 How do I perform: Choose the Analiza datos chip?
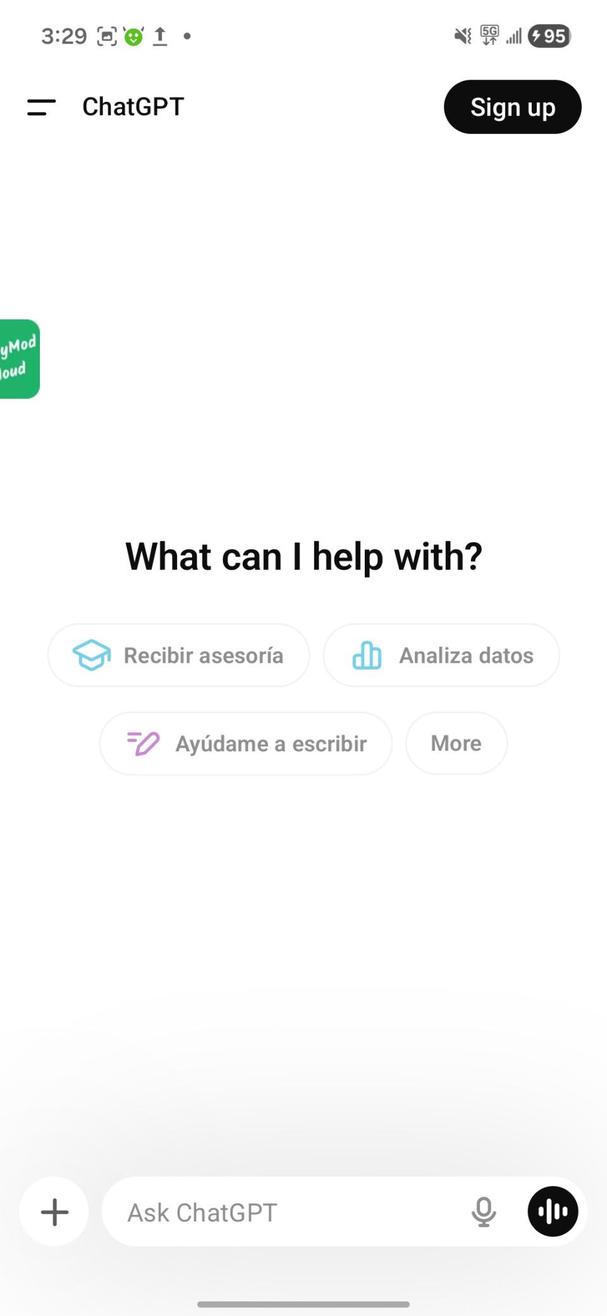pos(441,656)
